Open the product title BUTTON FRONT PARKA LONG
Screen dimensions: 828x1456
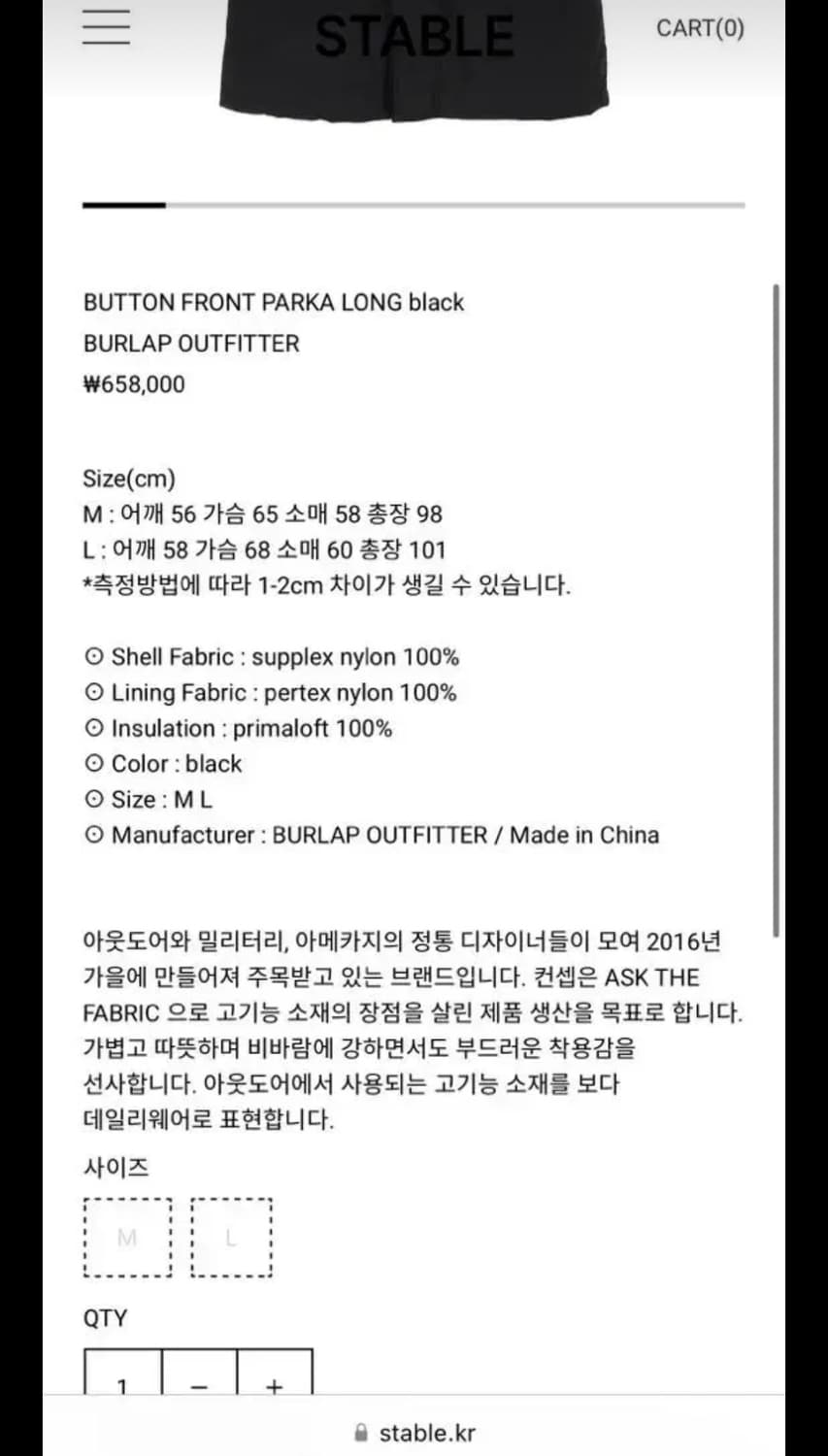click(x=274, y=303)
